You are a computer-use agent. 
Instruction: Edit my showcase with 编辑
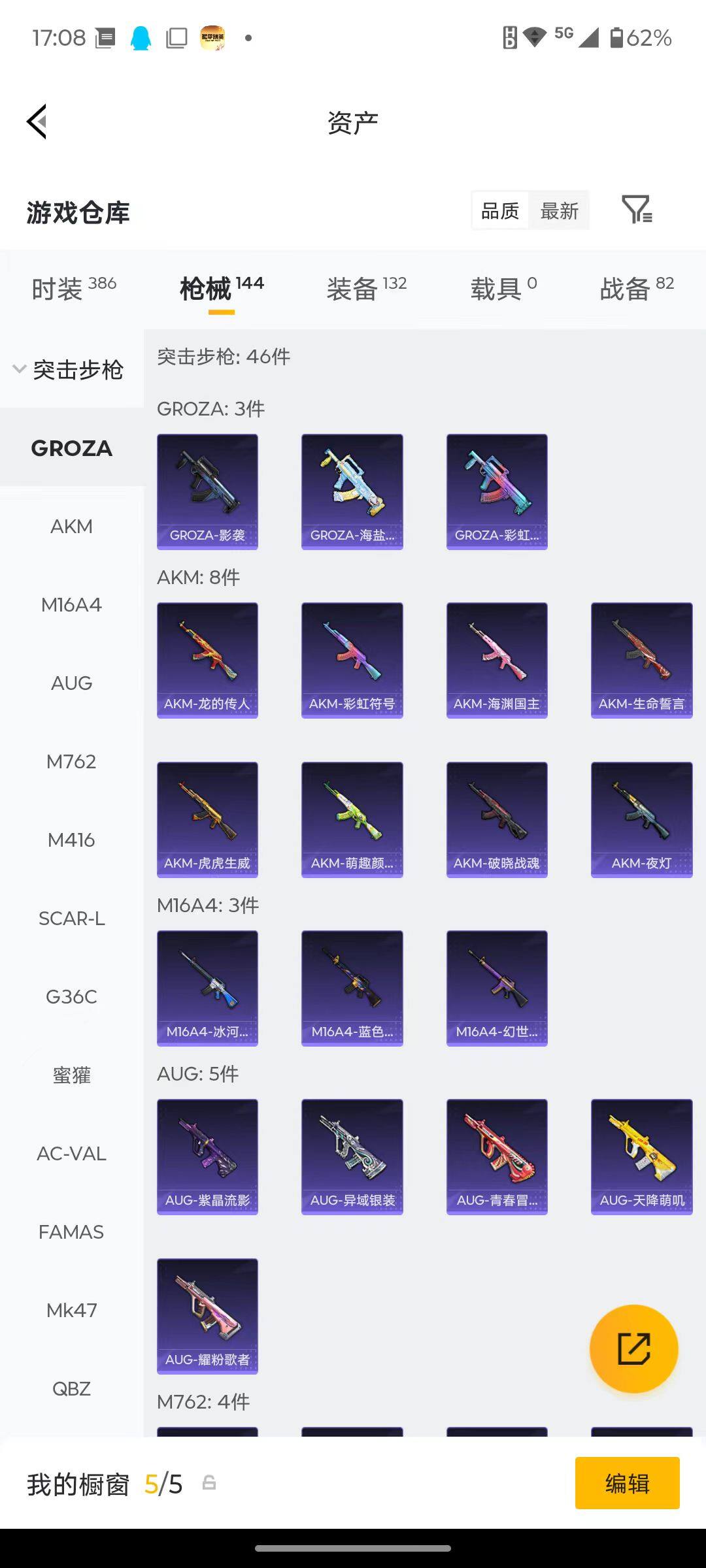(627, 1483)
